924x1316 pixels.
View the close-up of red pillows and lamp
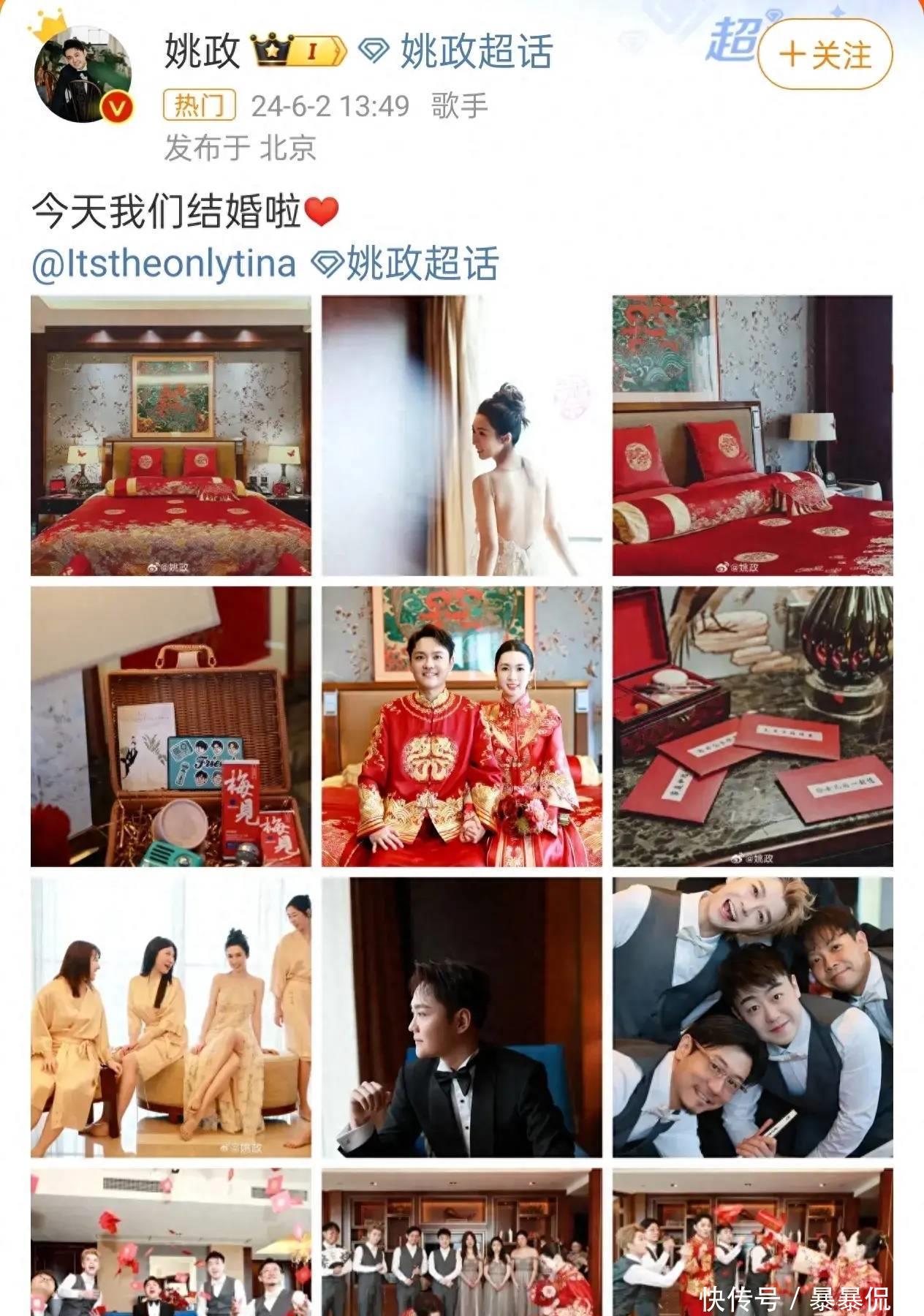pos(752,435)
